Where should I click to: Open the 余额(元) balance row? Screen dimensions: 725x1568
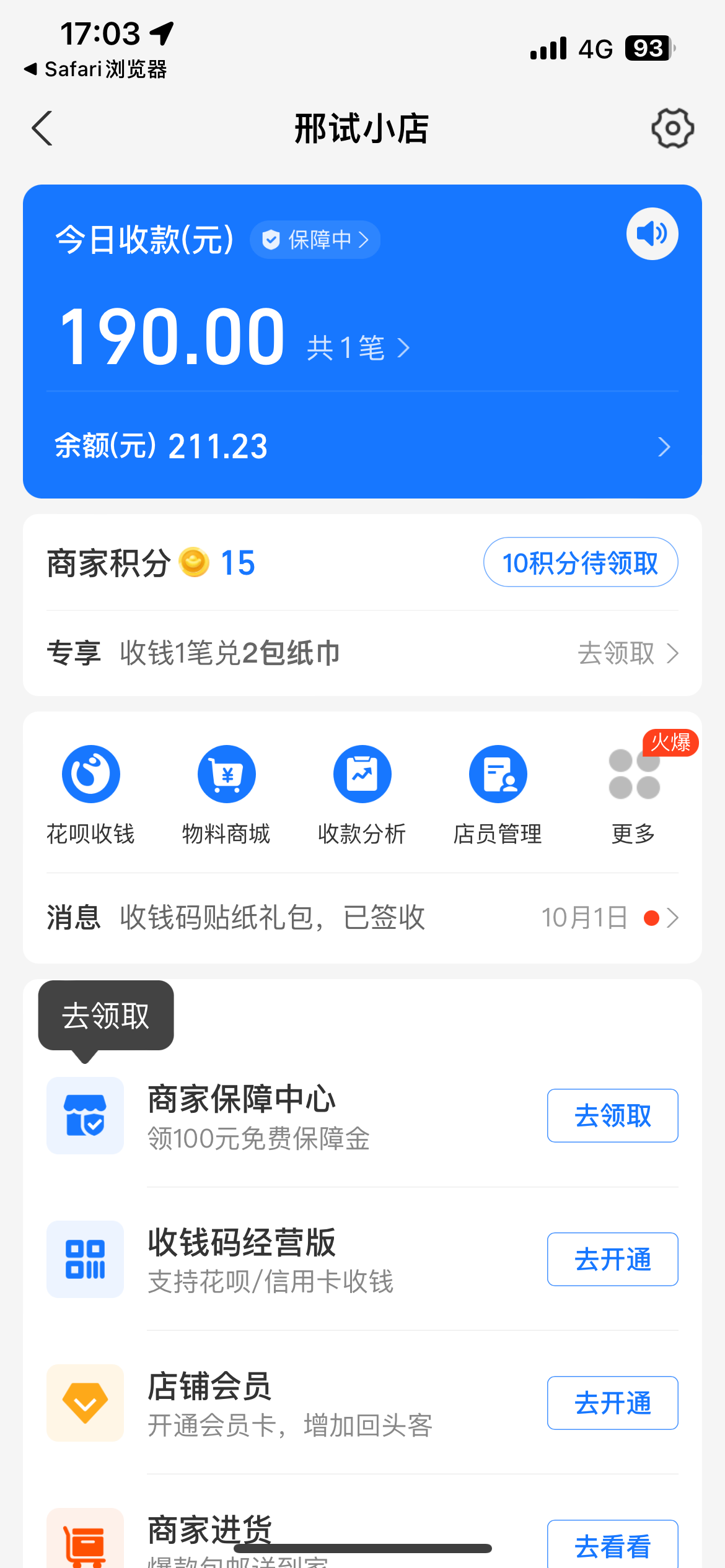click(x=362, y=446)
